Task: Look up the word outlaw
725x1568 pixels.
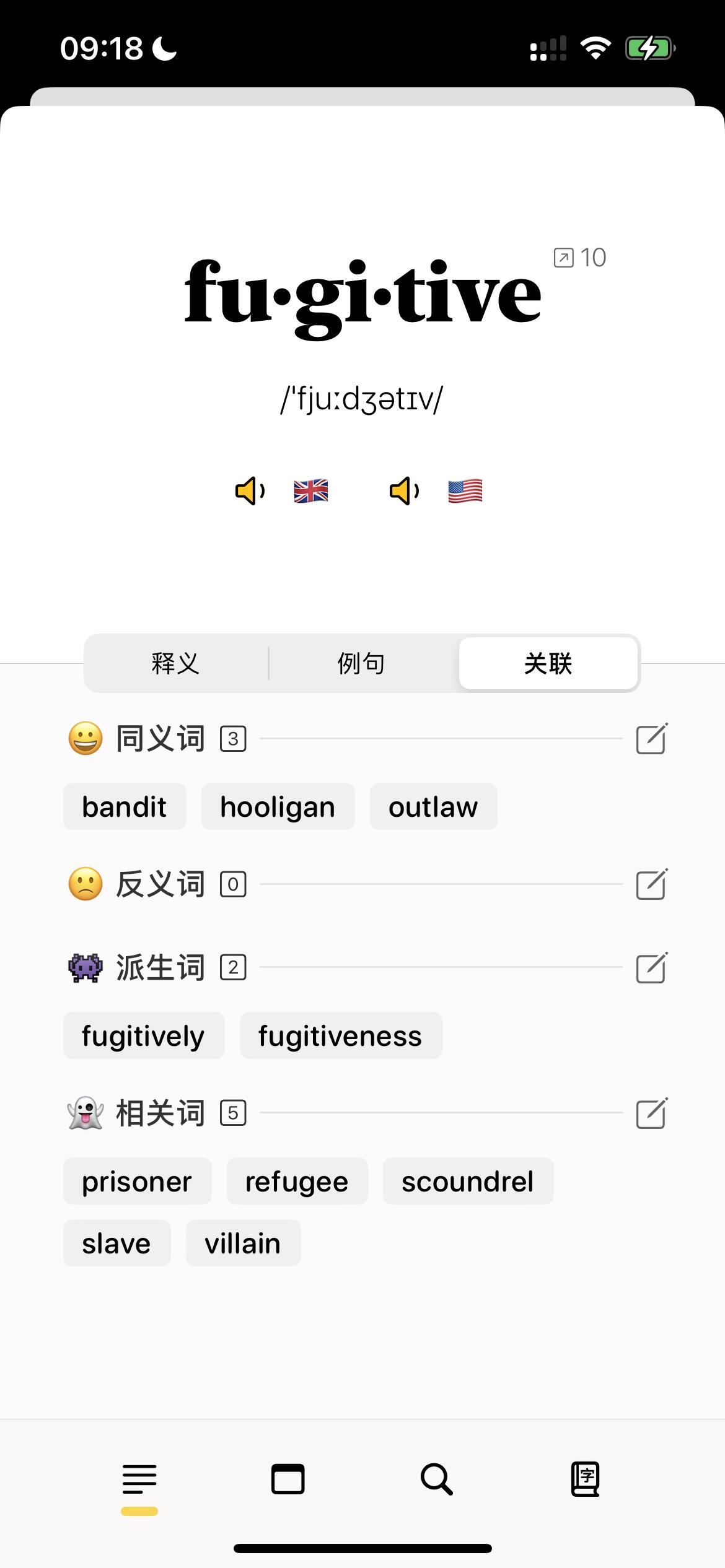Action: pyautogui.click(x=433, y=807)
